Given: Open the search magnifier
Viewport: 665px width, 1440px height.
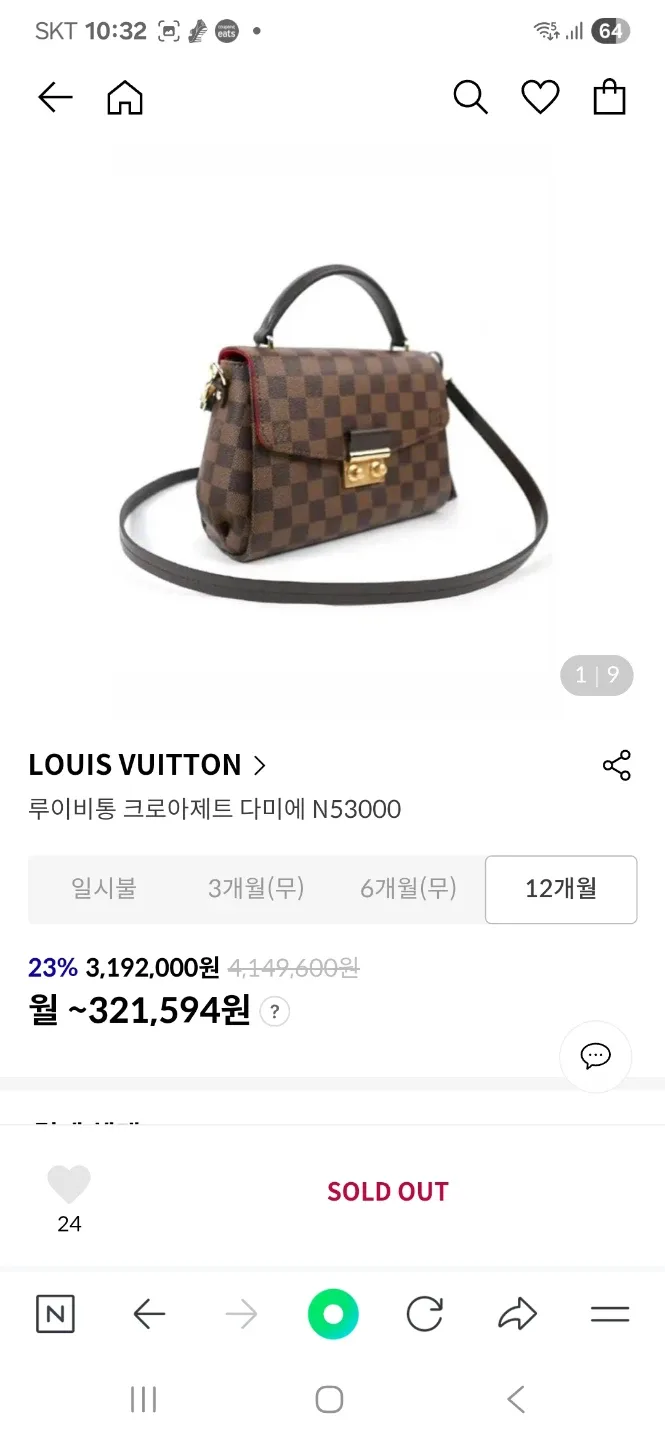Looking at the screenshot, I should pos(470,97).
